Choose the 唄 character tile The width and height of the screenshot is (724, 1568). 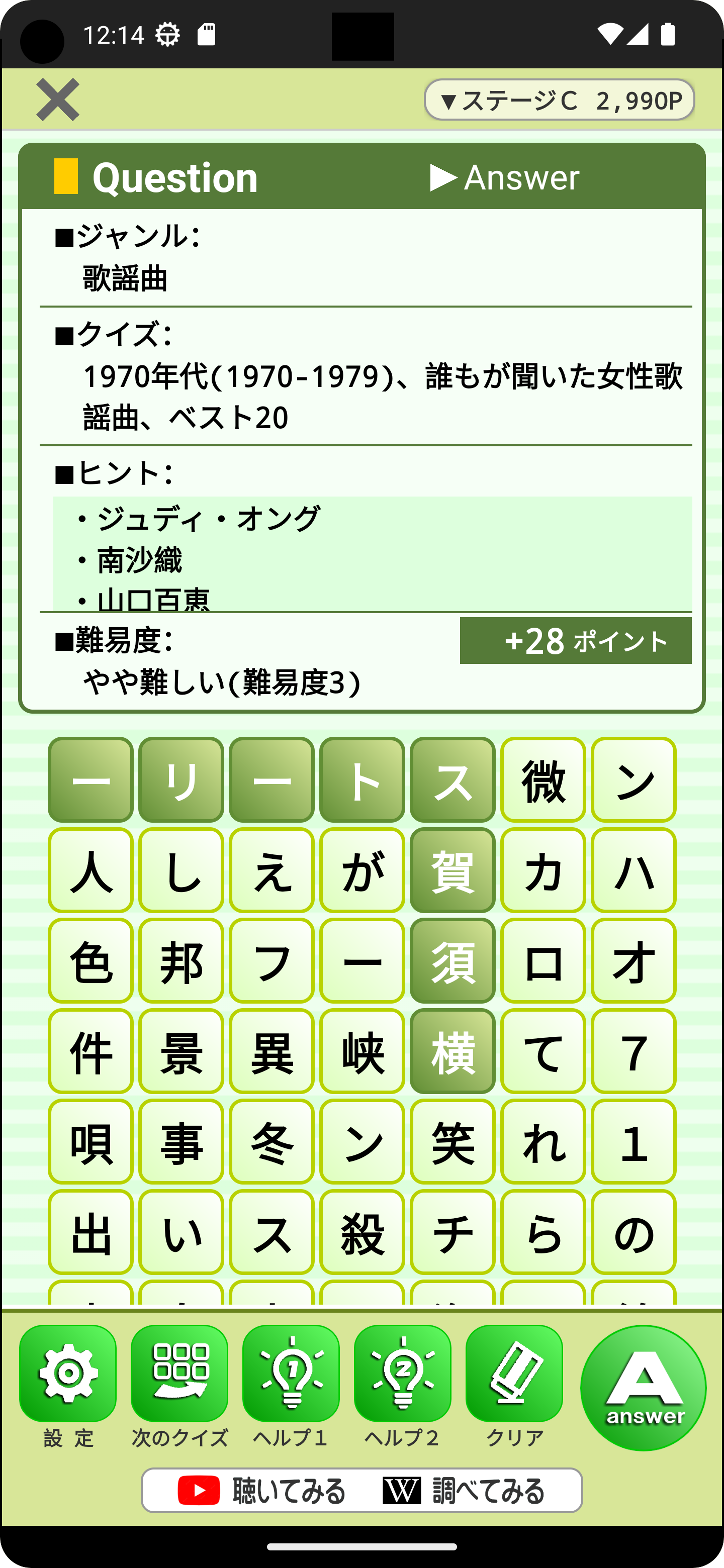tap(90, 1142)
